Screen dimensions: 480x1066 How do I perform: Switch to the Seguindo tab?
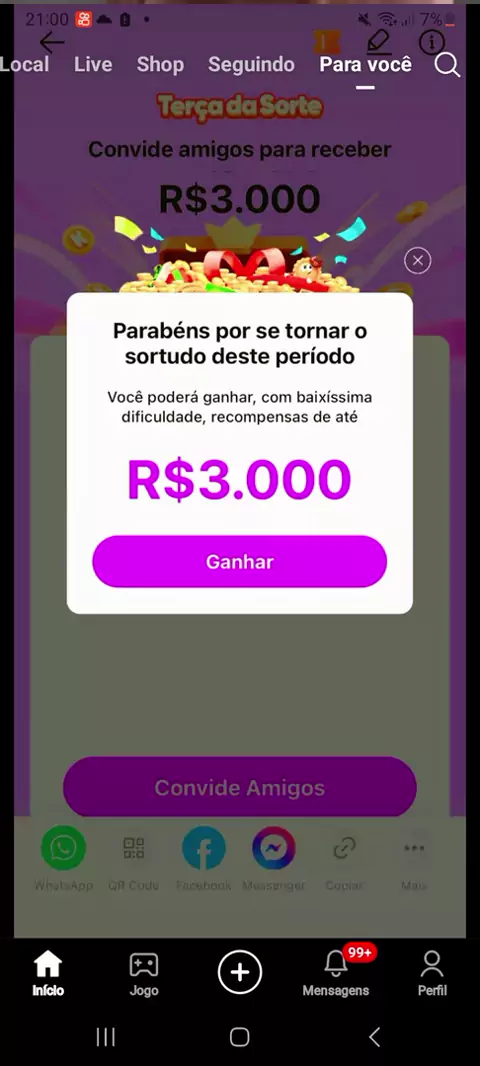click(251, 65)
